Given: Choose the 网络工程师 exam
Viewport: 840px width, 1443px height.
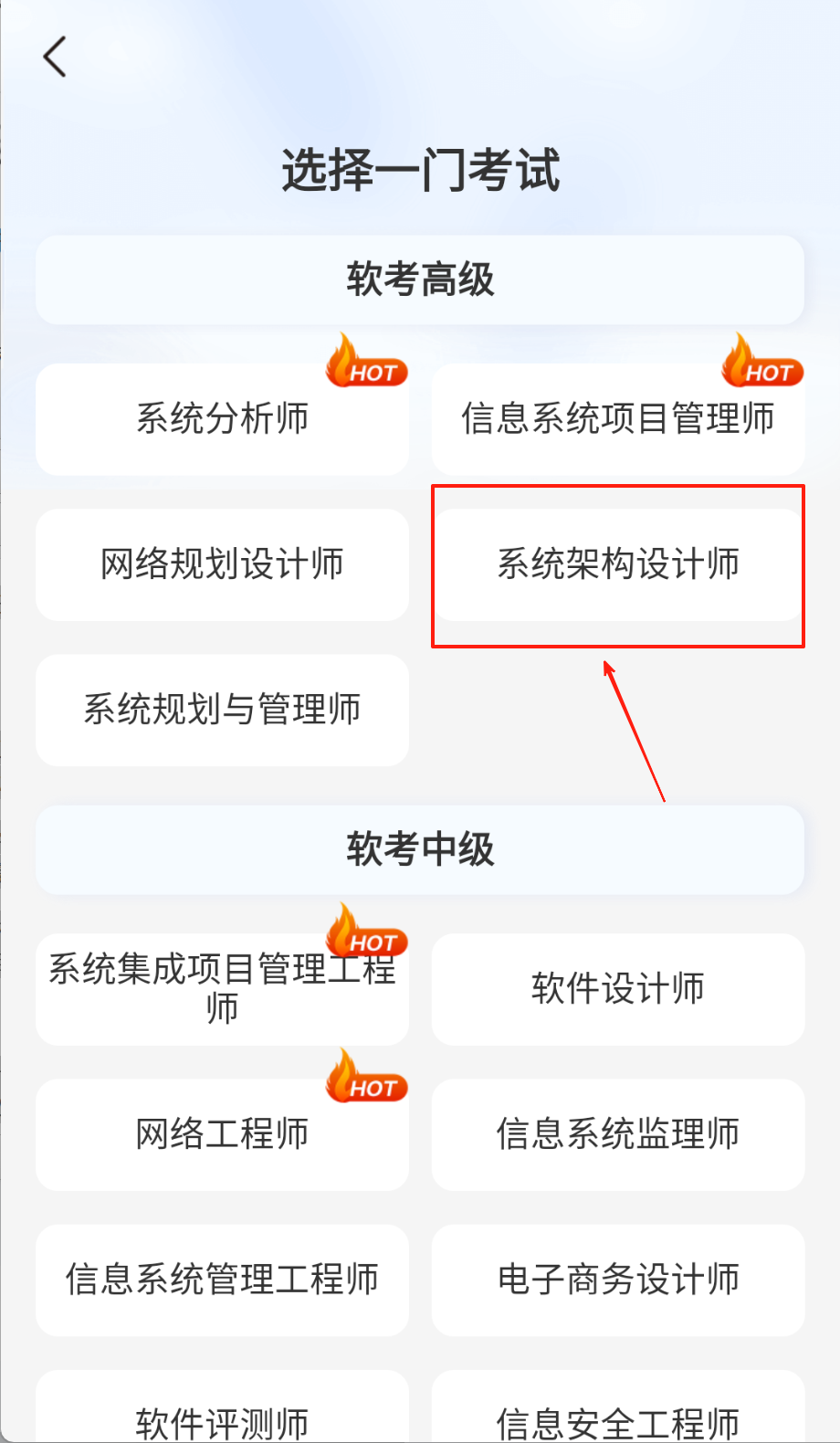Looking at the screenshot, I should [222, 1134].
